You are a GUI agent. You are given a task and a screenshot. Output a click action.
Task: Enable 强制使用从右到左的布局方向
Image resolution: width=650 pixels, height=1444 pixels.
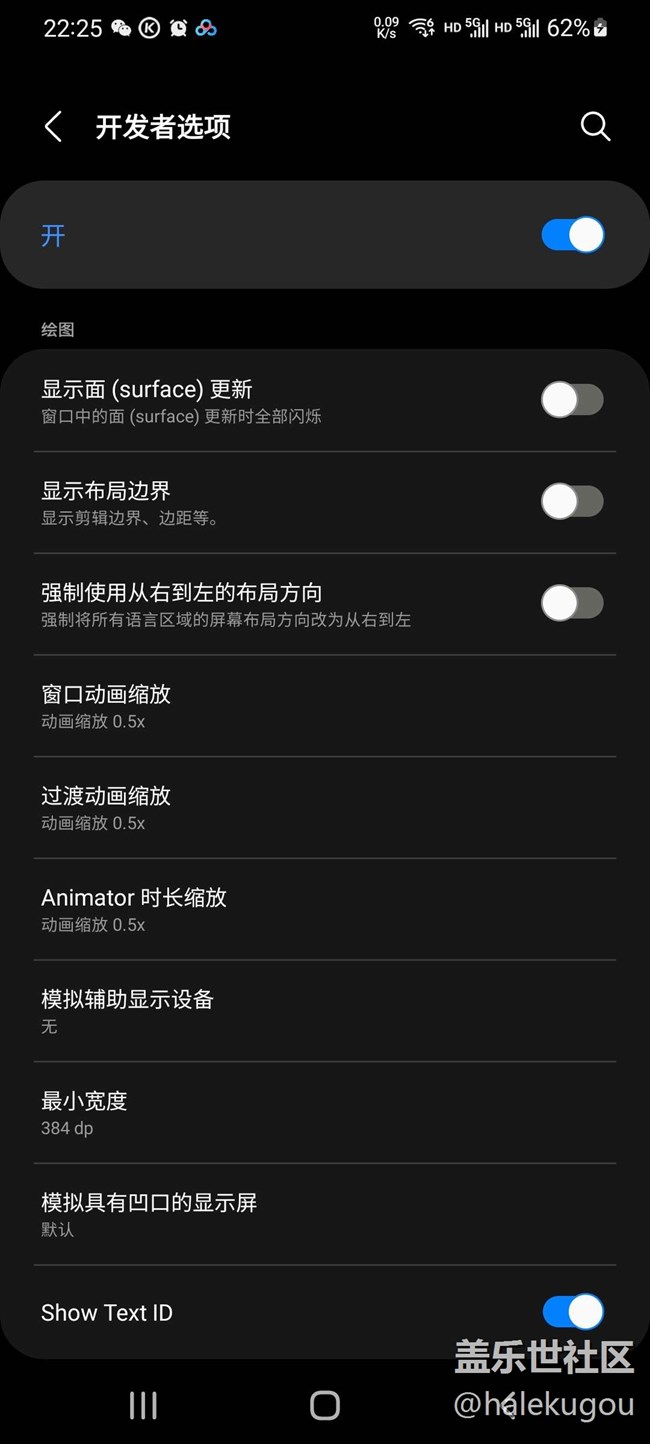click(572, 603)
